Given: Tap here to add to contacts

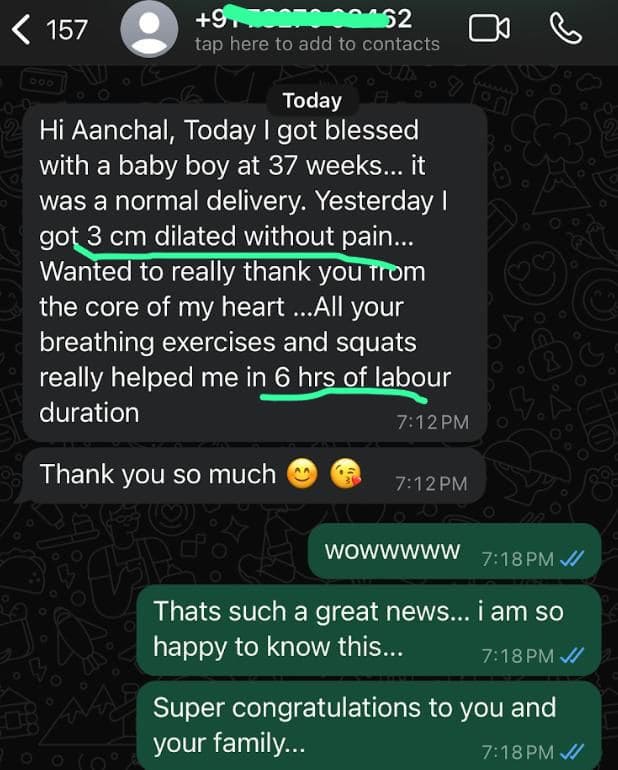Looking at the screenshot, I should 316,44.
